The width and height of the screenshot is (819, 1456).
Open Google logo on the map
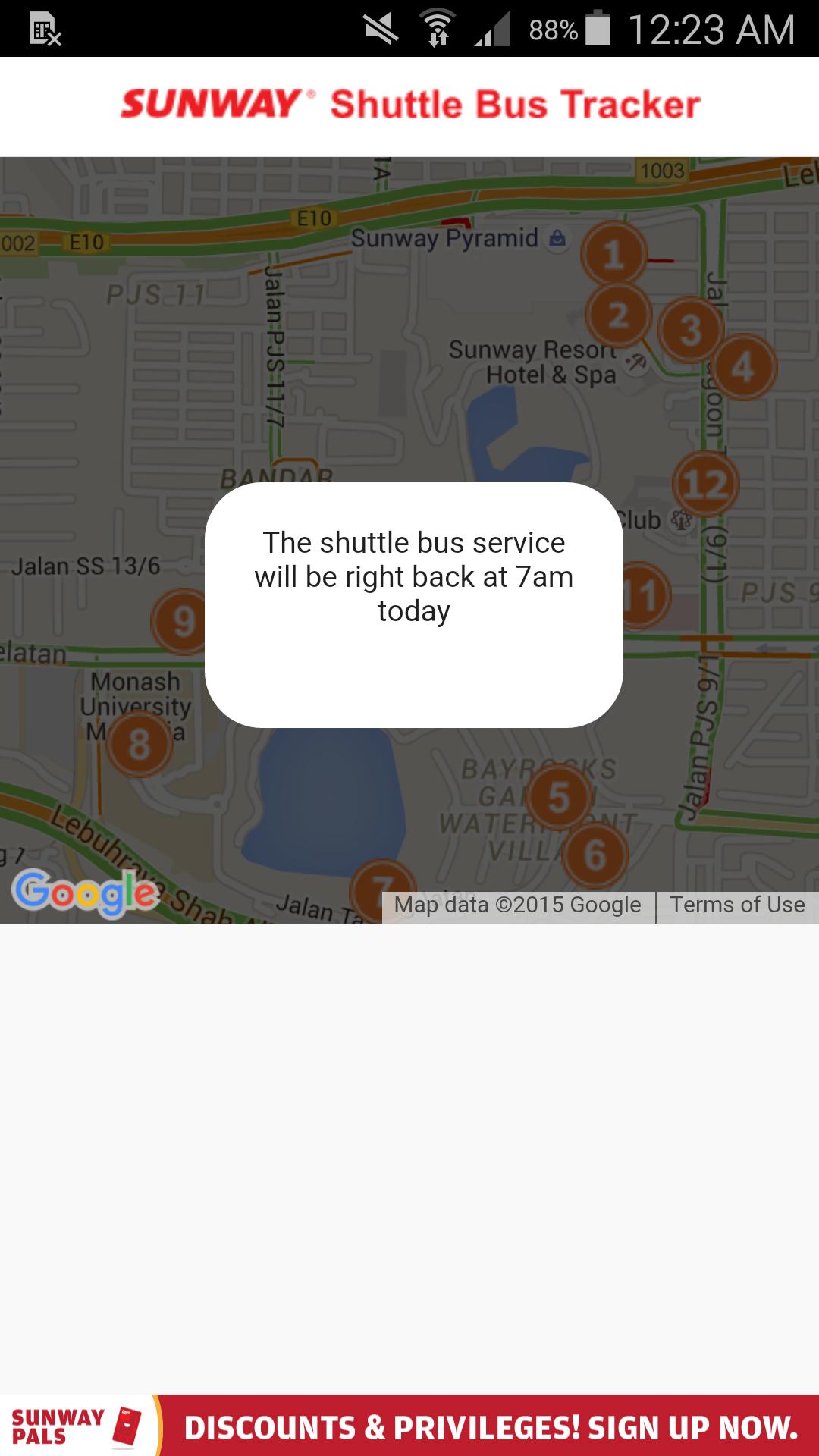click(85, 893)
